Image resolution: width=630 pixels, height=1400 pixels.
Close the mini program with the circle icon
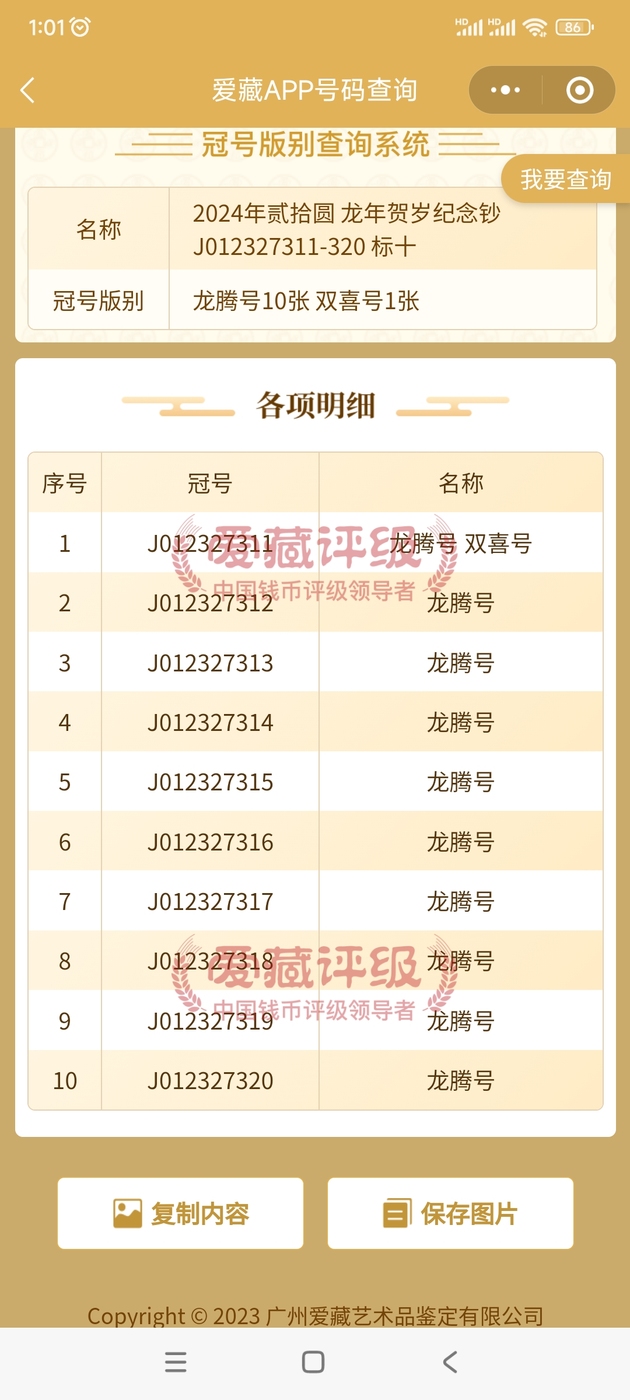click(x=579, y=91)
